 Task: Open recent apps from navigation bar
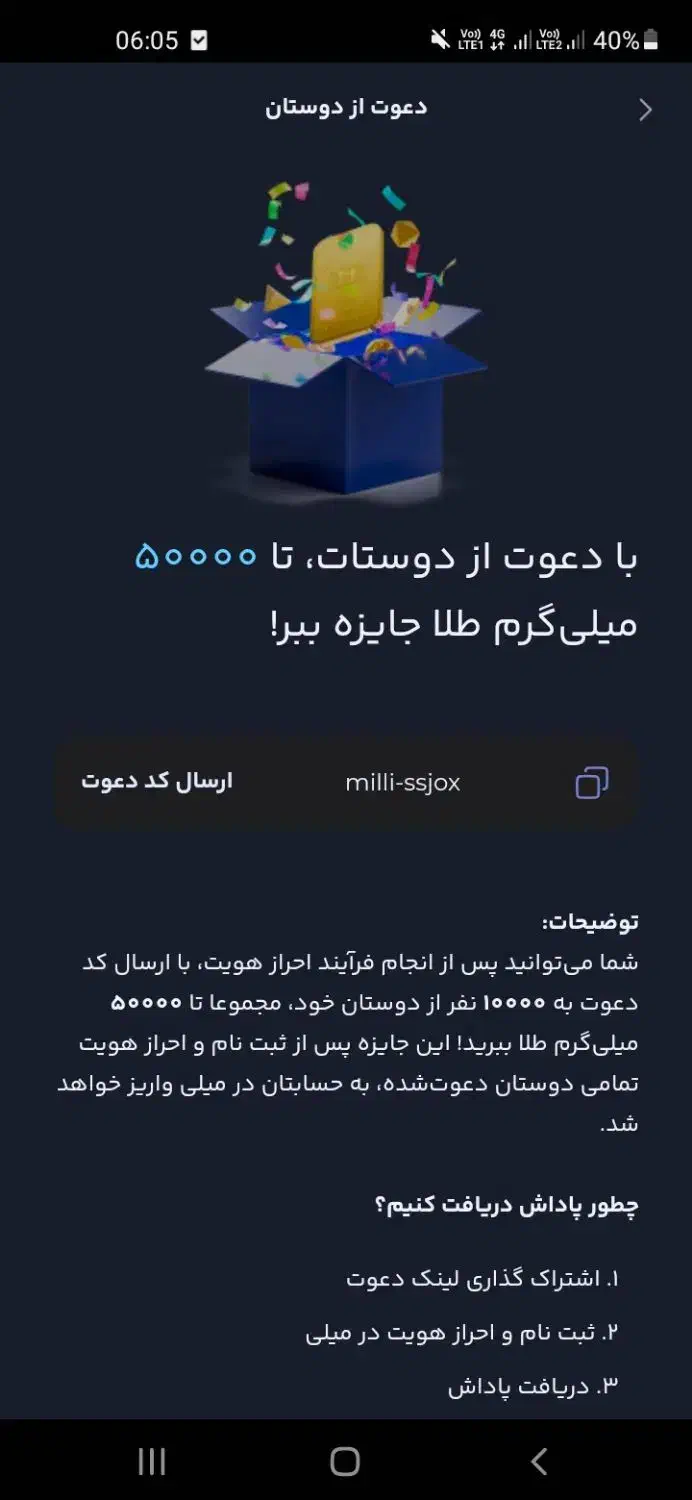pos(152,1461)
